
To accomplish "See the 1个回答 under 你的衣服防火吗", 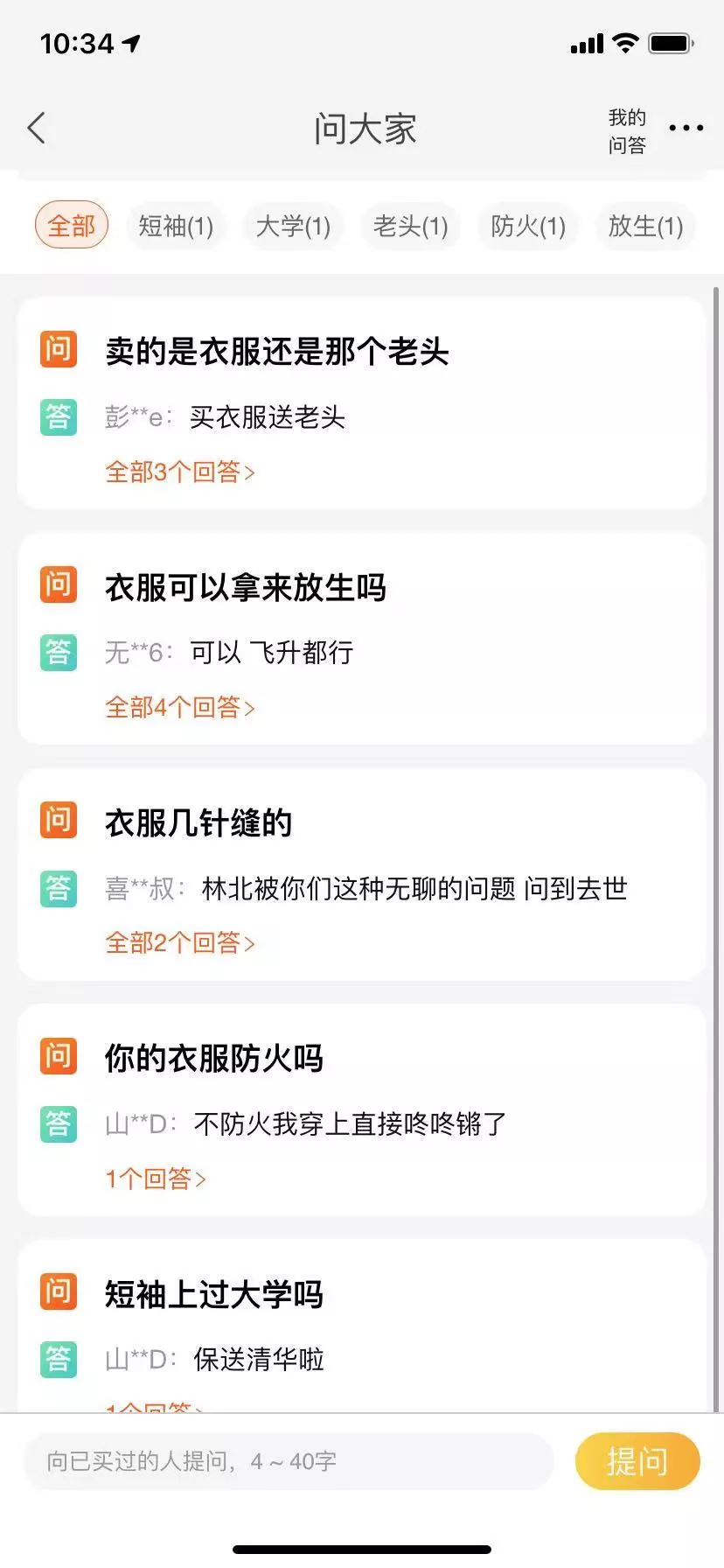I will coord(155,1179).
